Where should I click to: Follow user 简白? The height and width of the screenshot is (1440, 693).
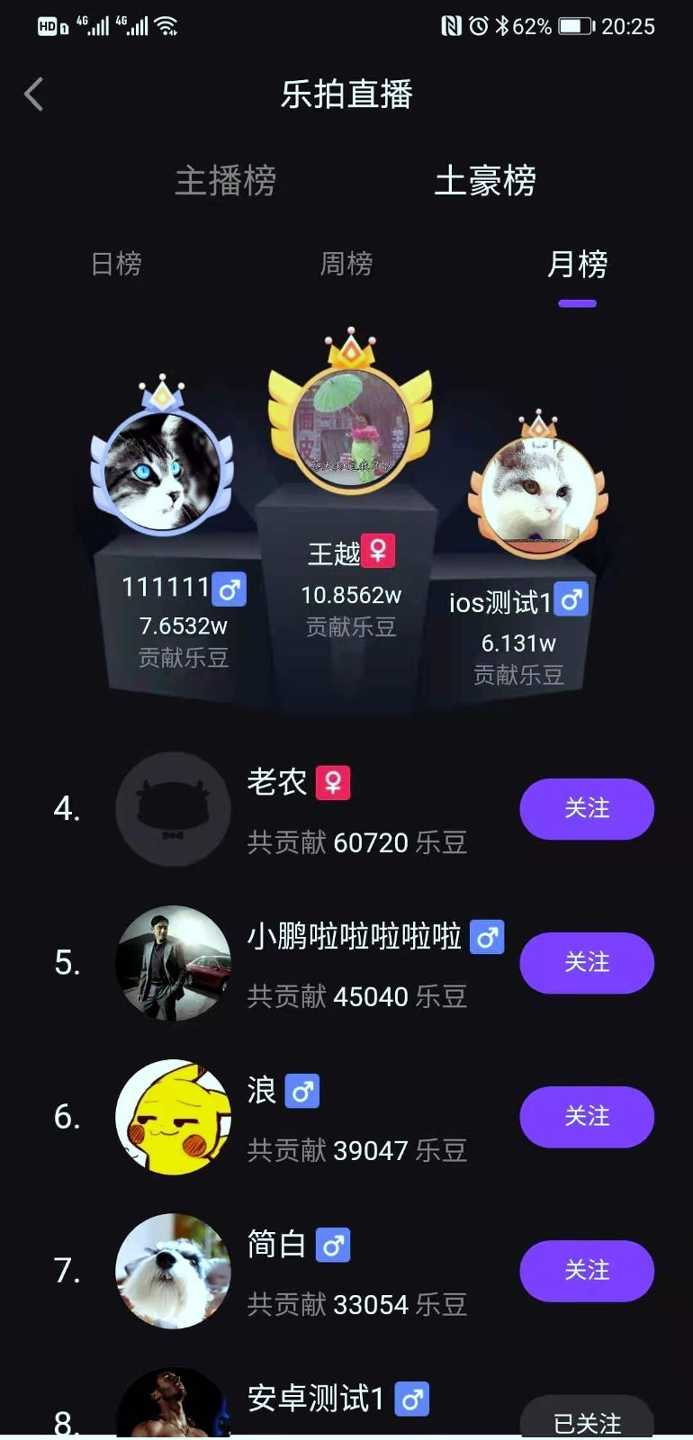click(587, 1271)
